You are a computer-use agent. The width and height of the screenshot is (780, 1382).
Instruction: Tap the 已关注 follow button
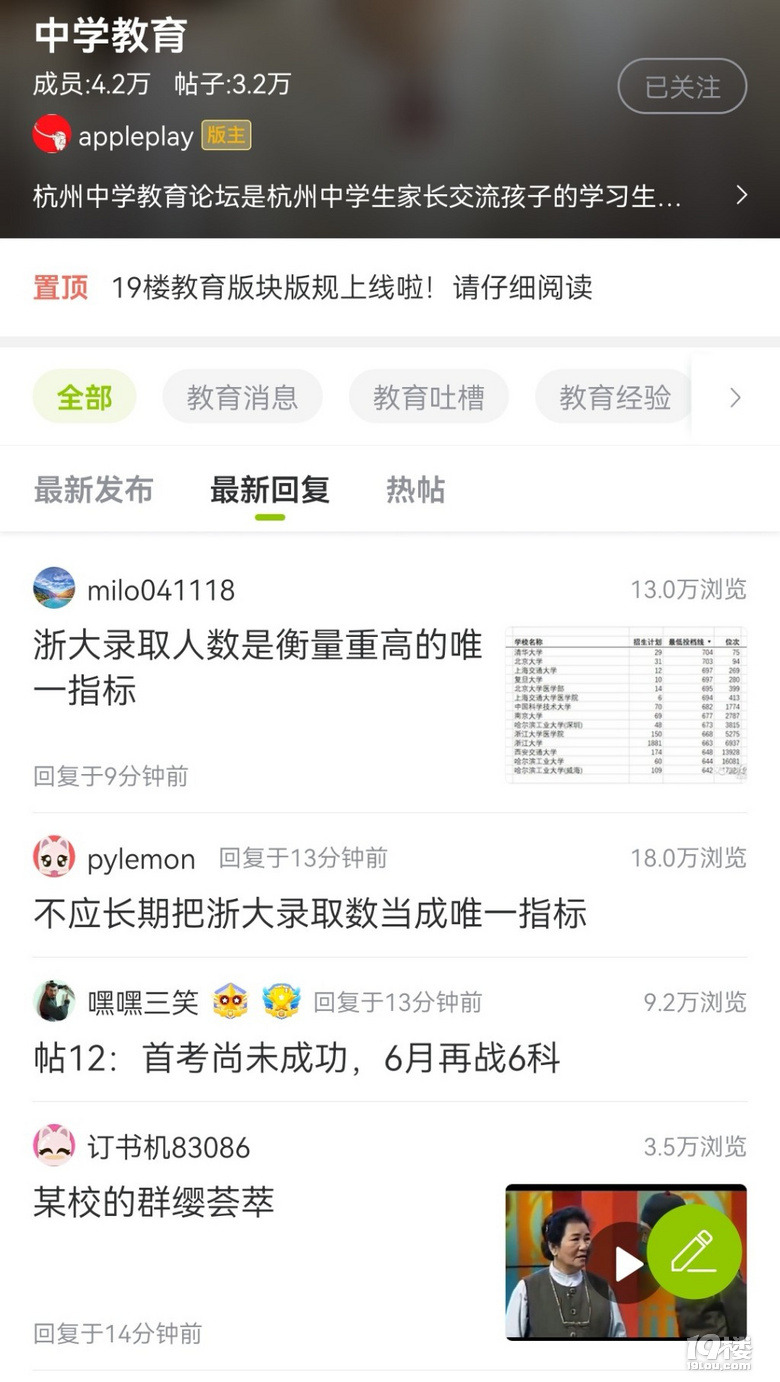[x=682, y=87]
